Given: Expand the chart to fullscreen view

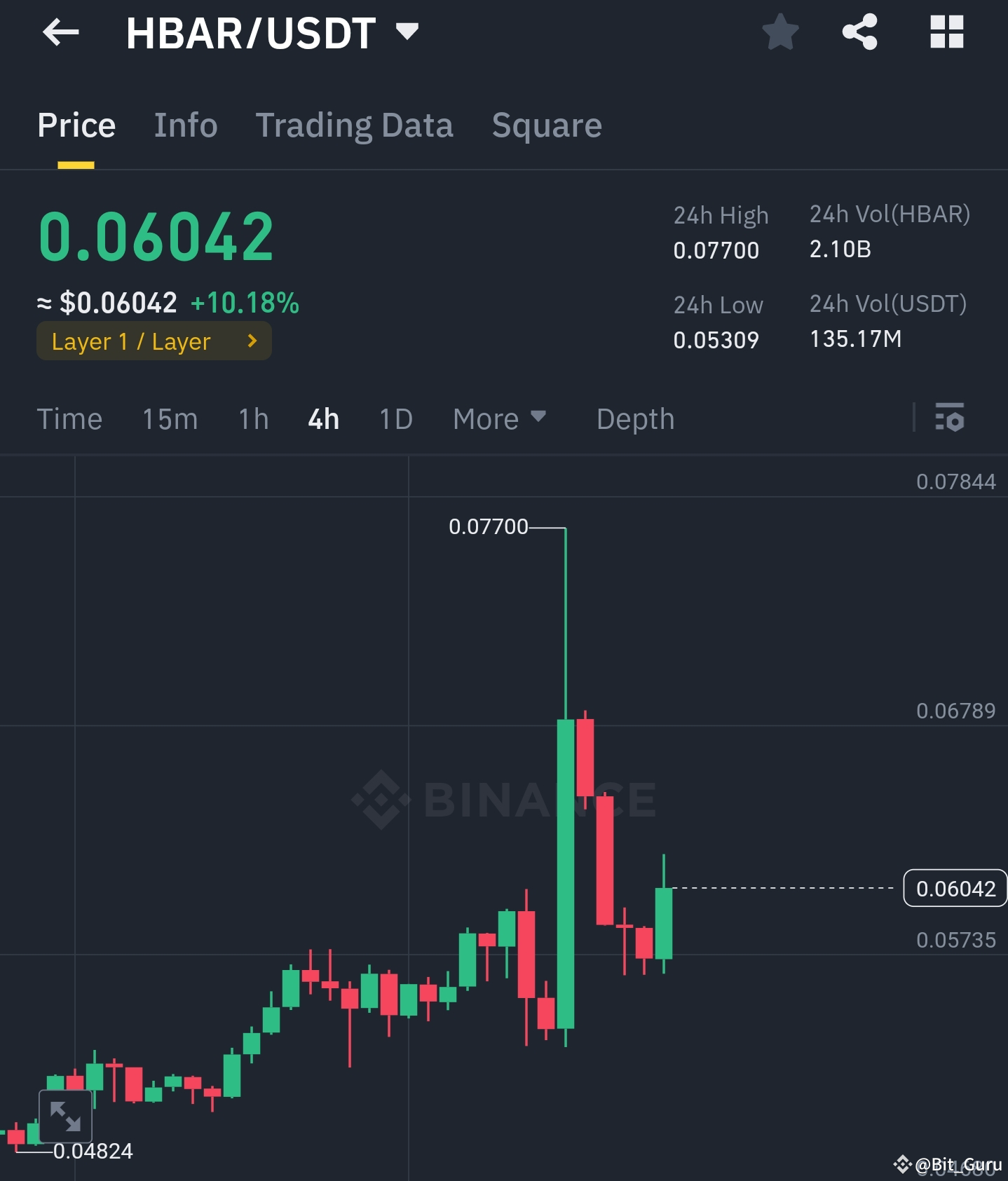Looking at the screenshot, I should (x=65, y=1117).
